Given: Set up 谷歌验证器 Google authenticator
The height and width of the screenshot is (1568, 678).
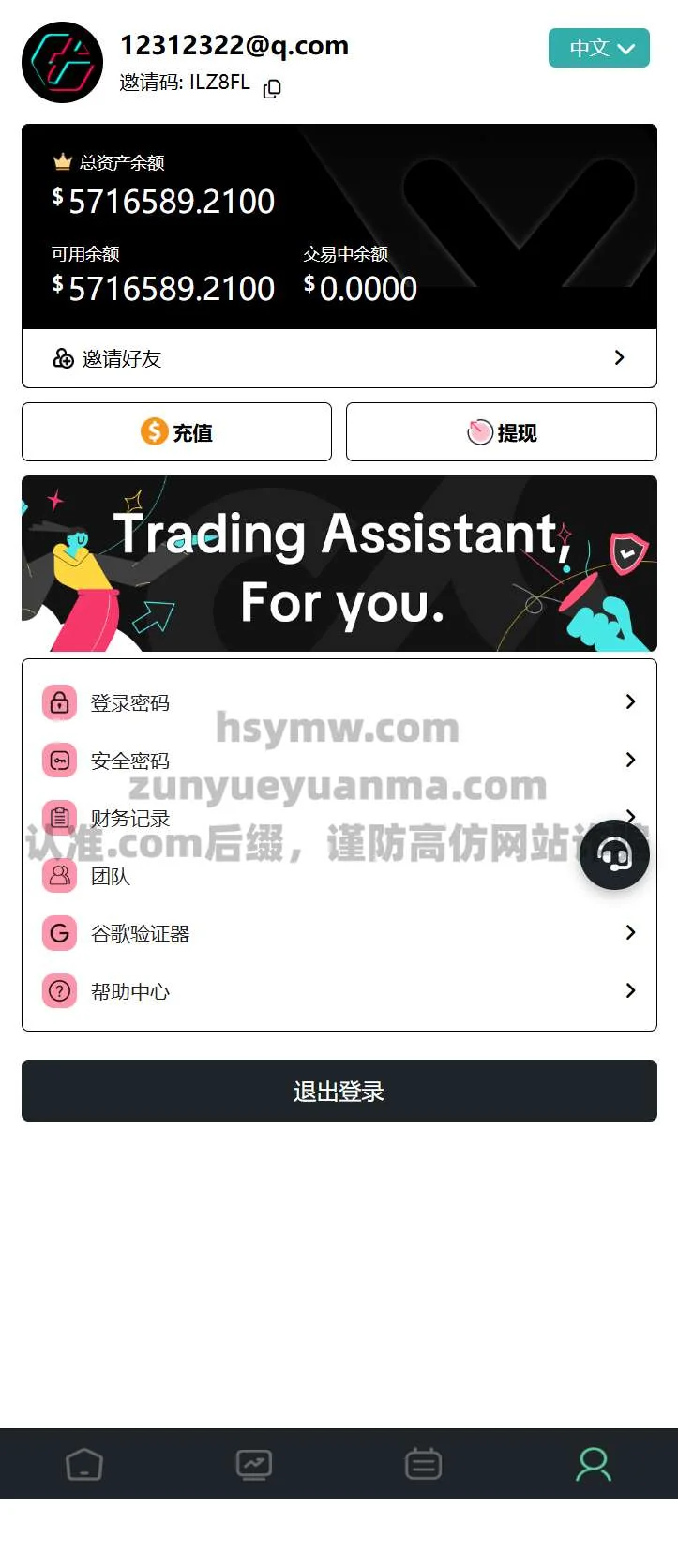Looking at the screenshot, I should [339, 933].
